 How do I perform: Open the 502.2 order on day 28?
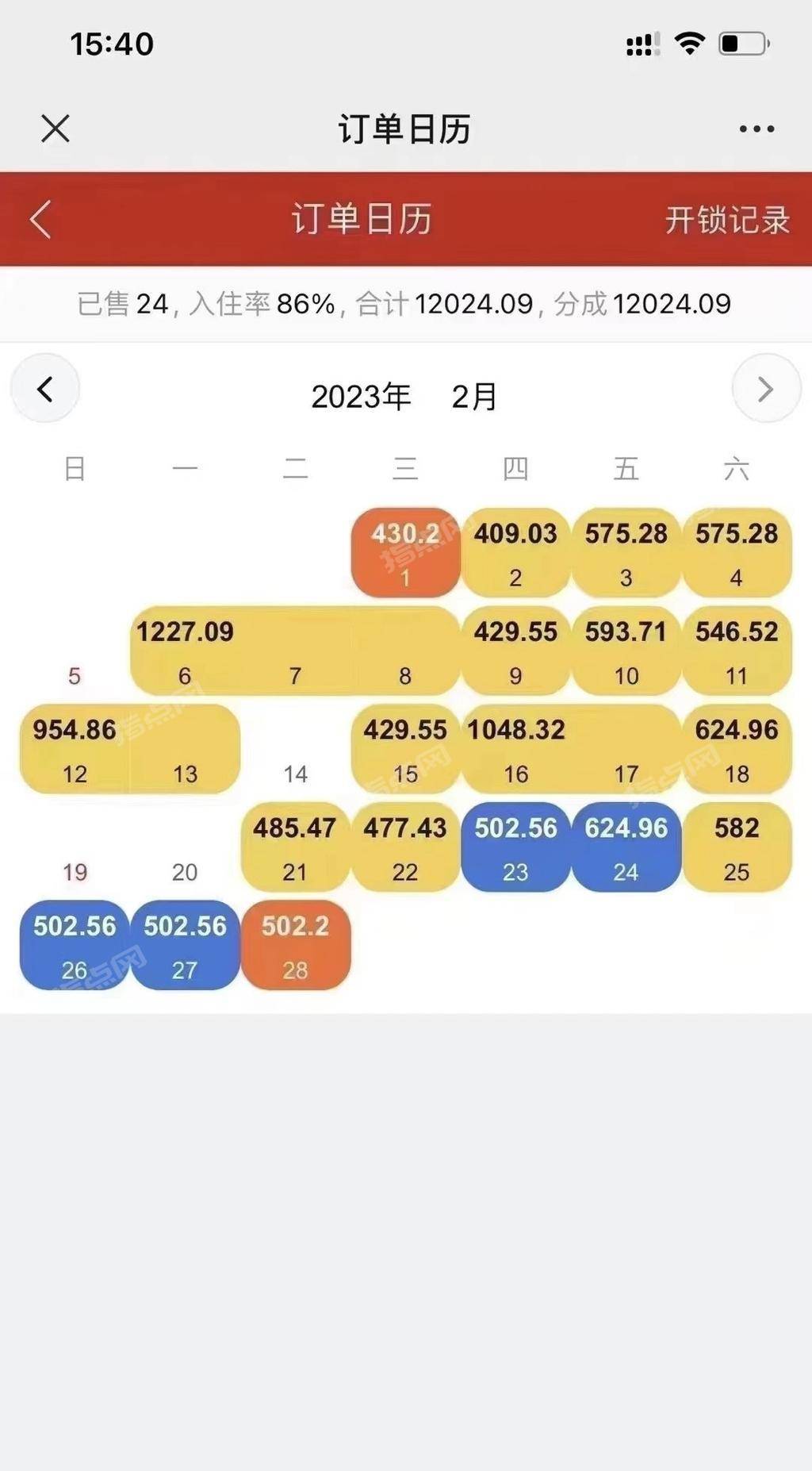(295, 945)
